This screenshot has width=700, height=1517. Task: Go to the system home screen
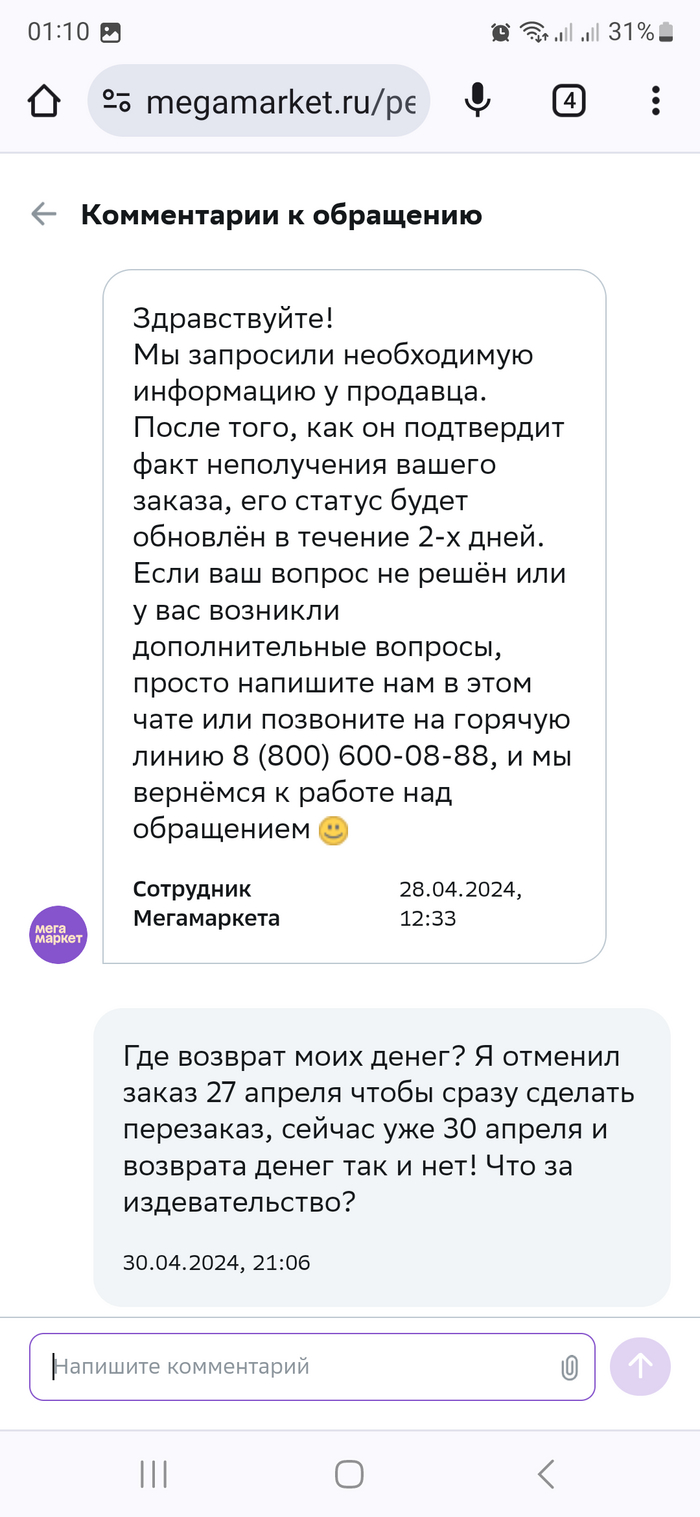pos(349,1473)
